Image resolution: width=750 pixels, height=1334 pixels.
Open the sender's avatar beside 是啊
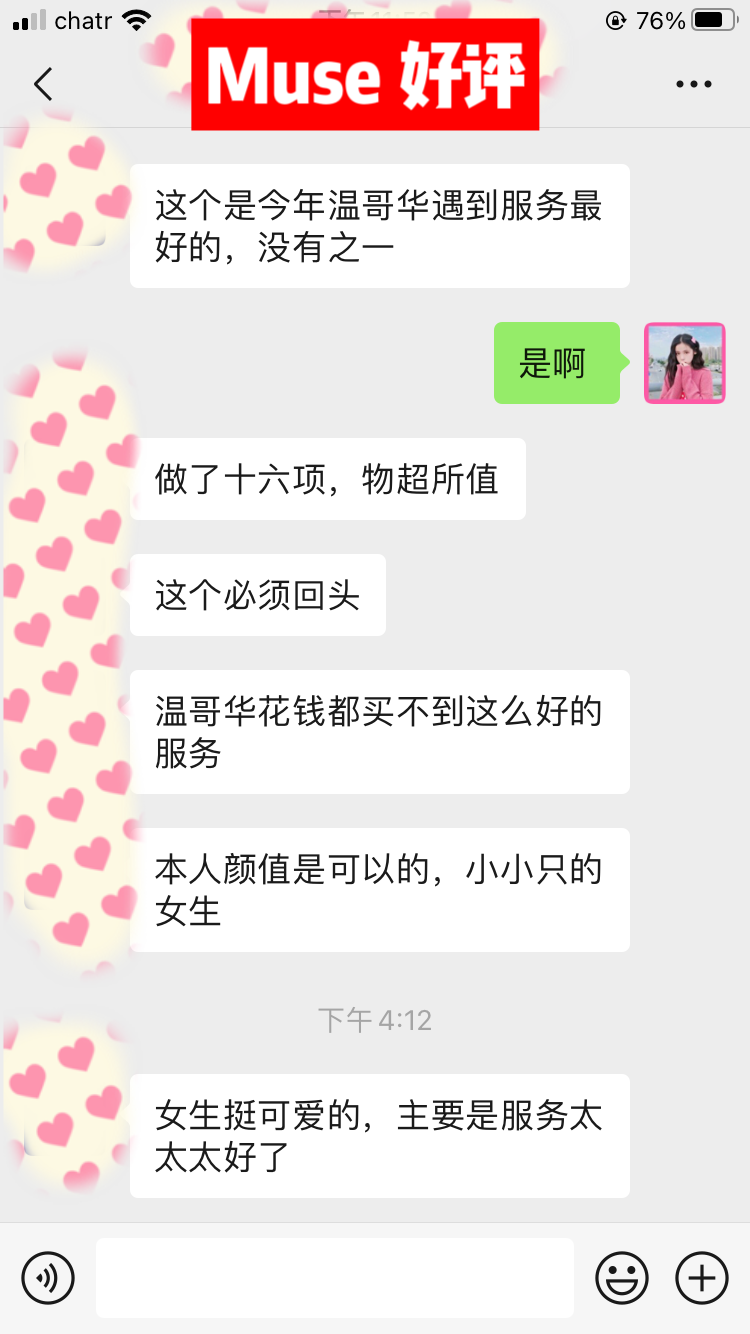[x=684, y=363]
